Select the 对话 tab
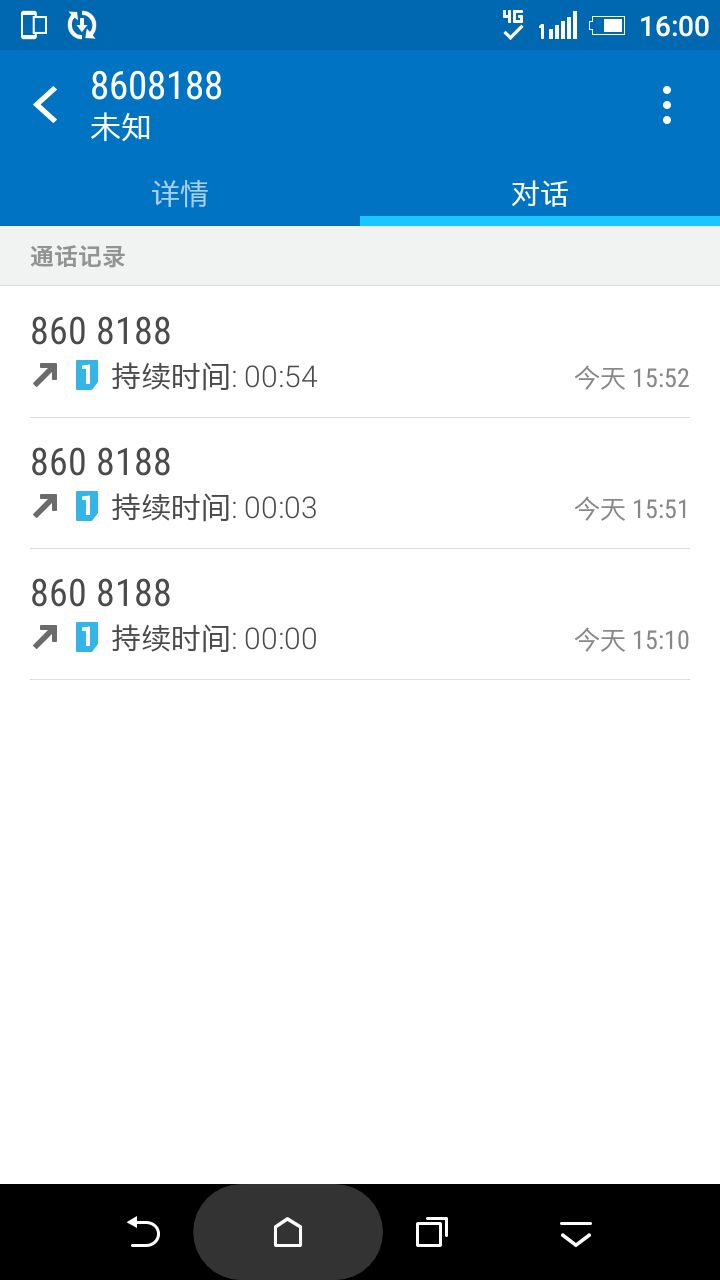The width and height of the screenshot is (720, 1280). click(x=540, y=194)
